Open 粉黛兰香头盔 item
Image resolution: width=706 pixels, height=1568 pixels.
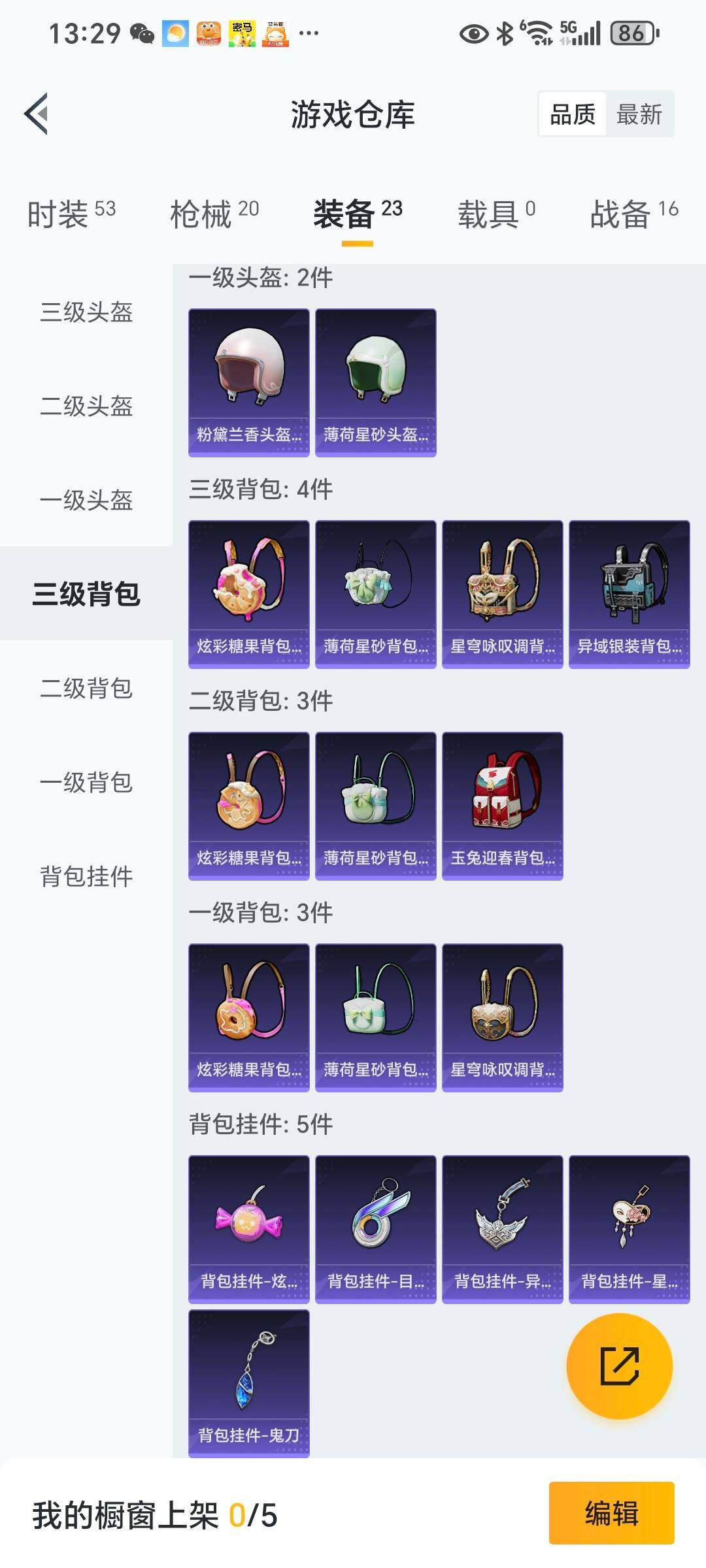(x=248, y=382)
